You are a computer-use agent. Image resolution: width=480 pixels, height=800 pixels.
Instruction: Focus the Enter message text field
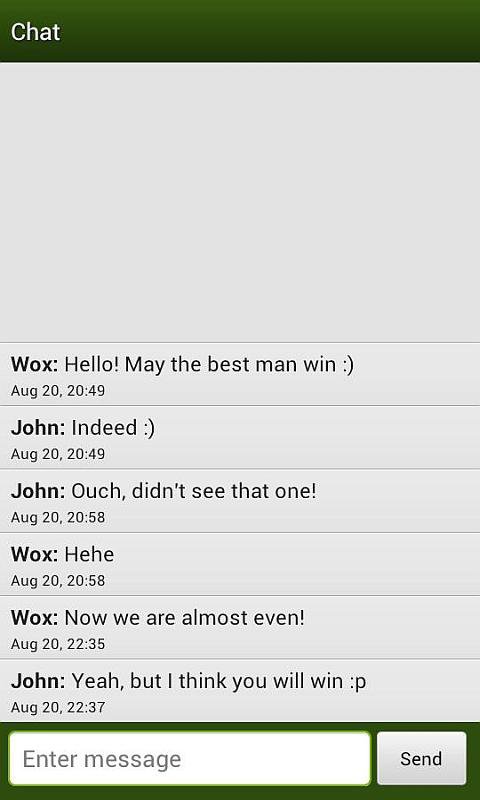[x=190, y=759]
